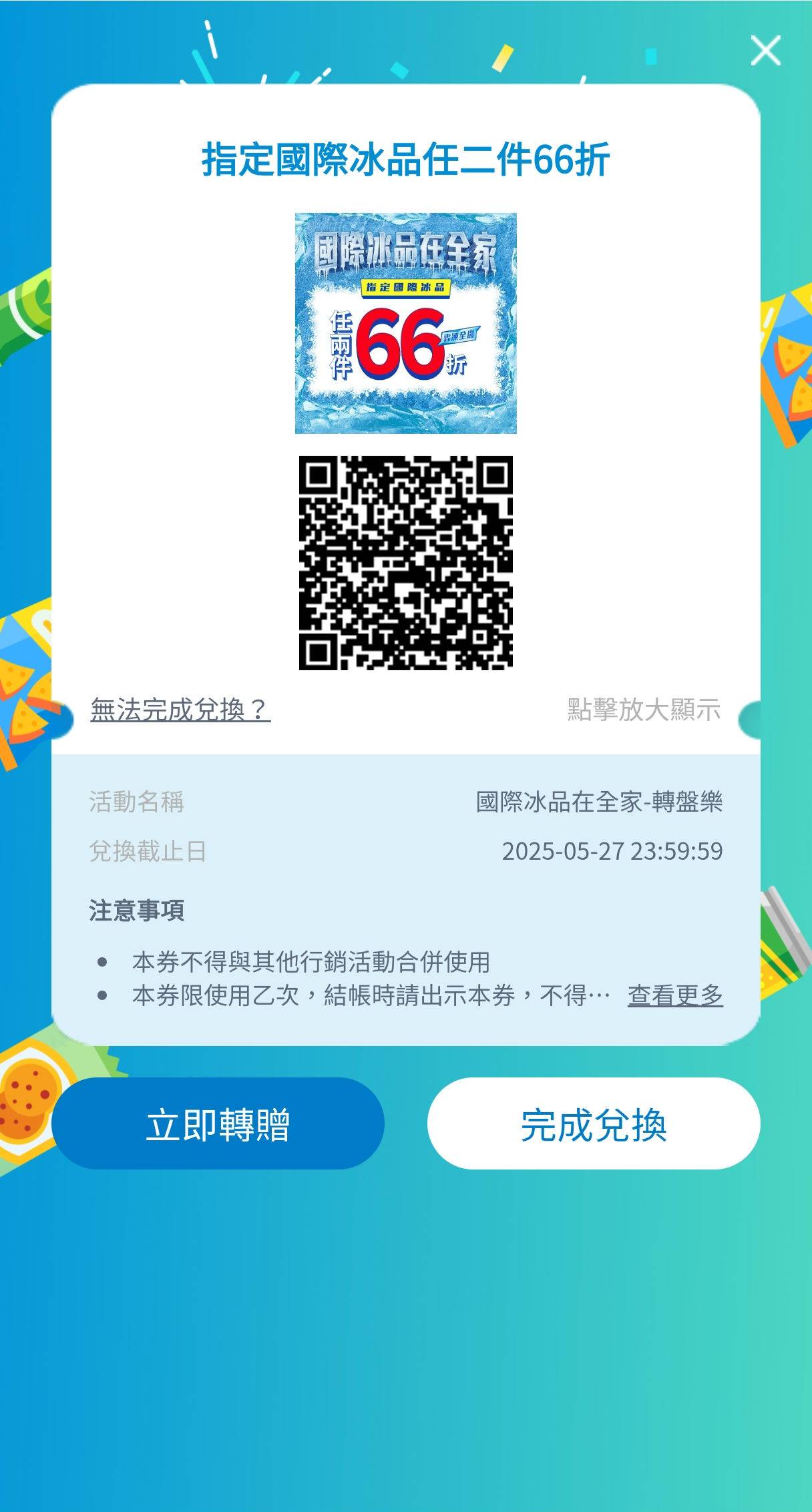This screenshot has height=1512, width=812.
Task: Open the 無法完成兌換？ help link
Action: click(180, 709)
